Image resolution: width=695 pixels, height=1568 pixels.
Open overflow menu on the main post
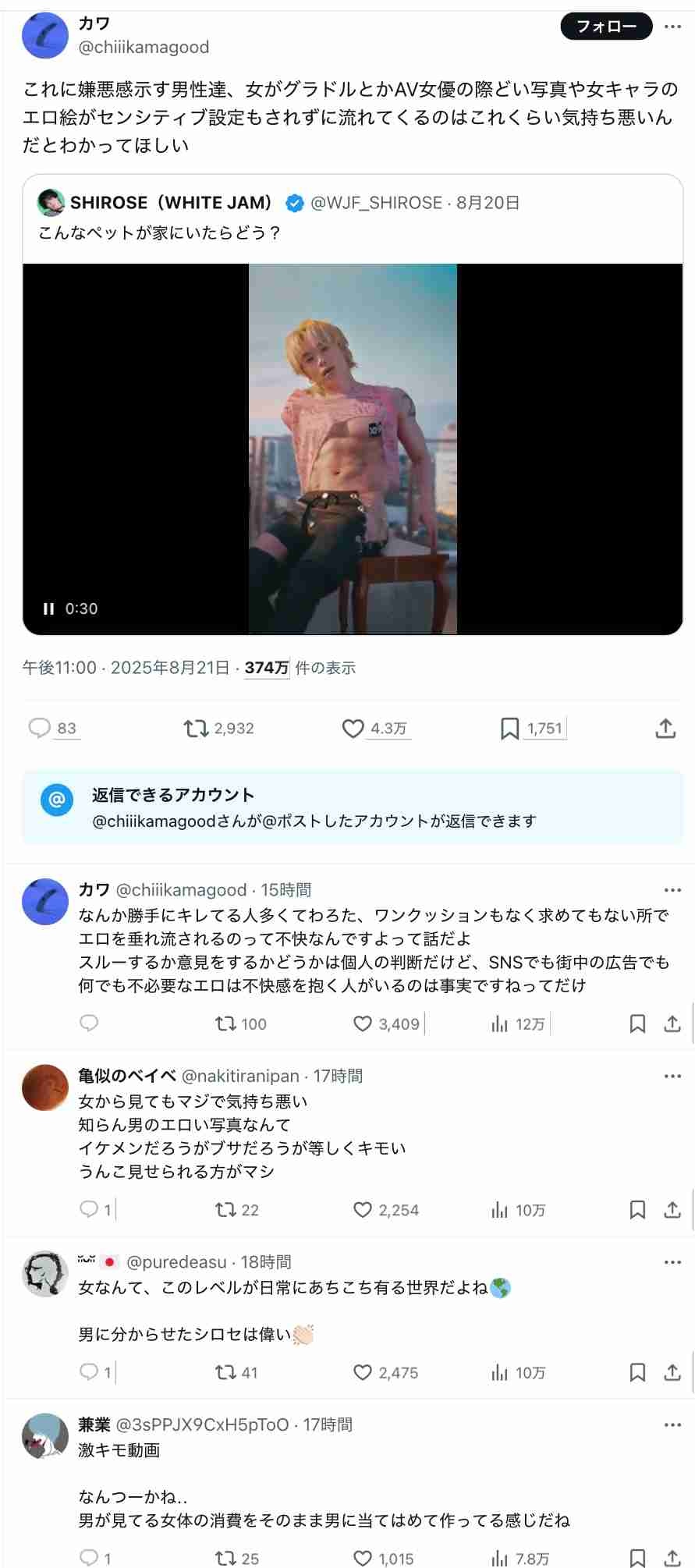point(672,27)
